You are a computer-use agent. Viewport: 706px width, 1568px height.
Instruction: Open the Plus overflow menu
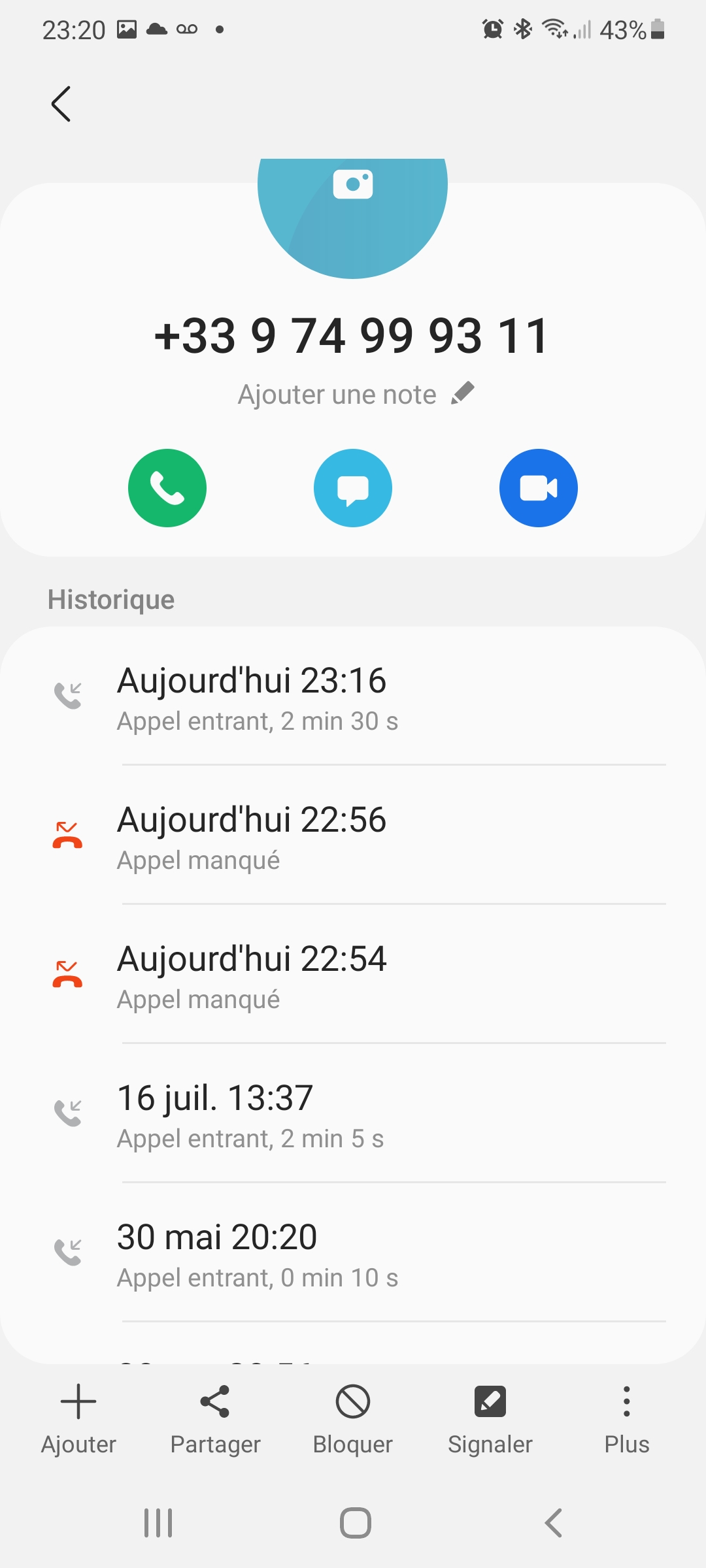[626, 1418]
